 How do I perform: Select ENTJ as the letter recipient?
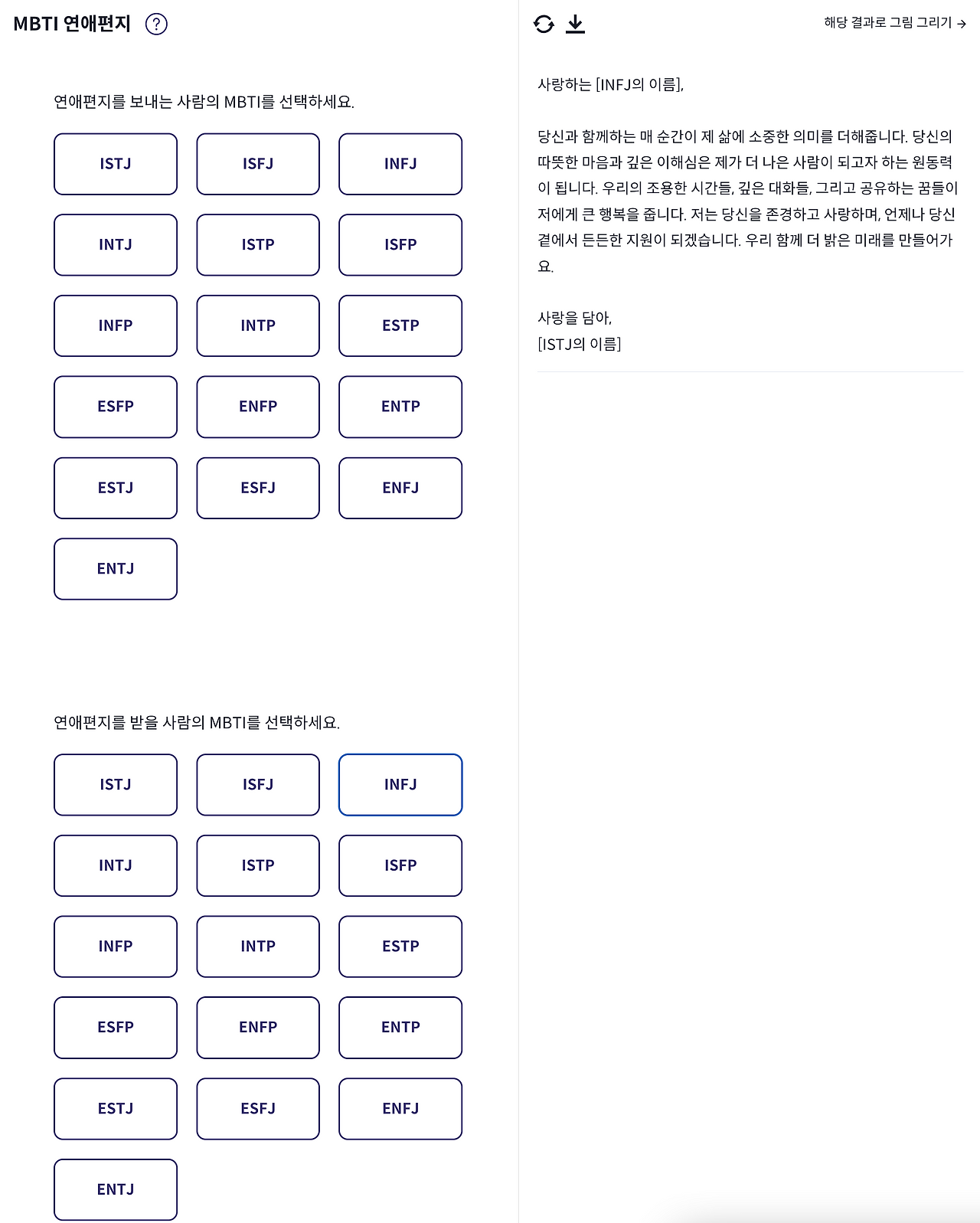click(x=115, y=1189)
